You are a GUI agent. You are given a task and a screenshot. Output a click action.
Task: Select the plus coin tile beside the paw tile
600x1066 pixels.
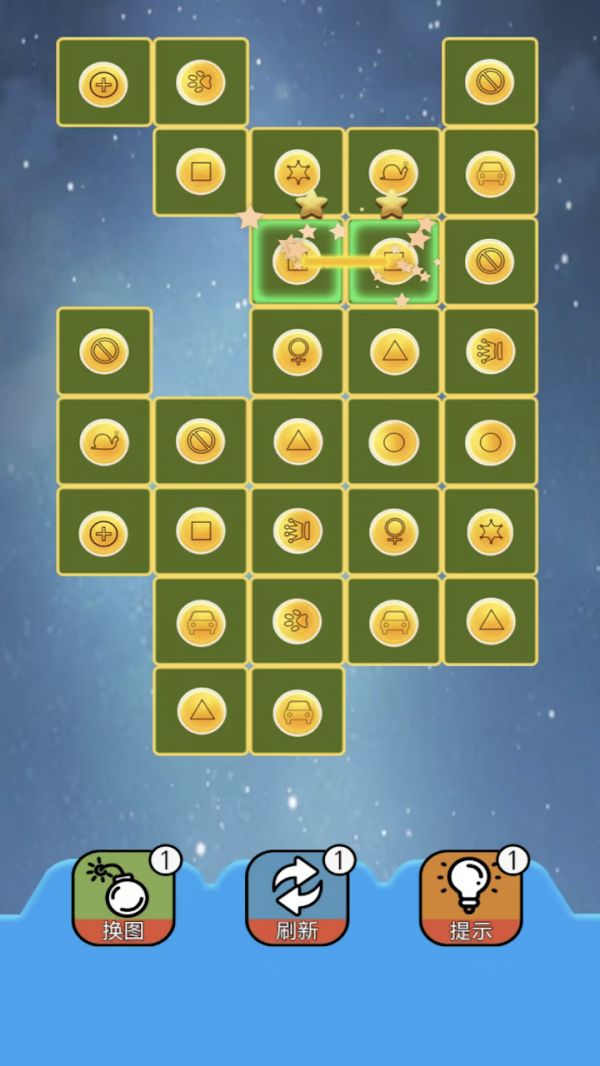[103, 83]
